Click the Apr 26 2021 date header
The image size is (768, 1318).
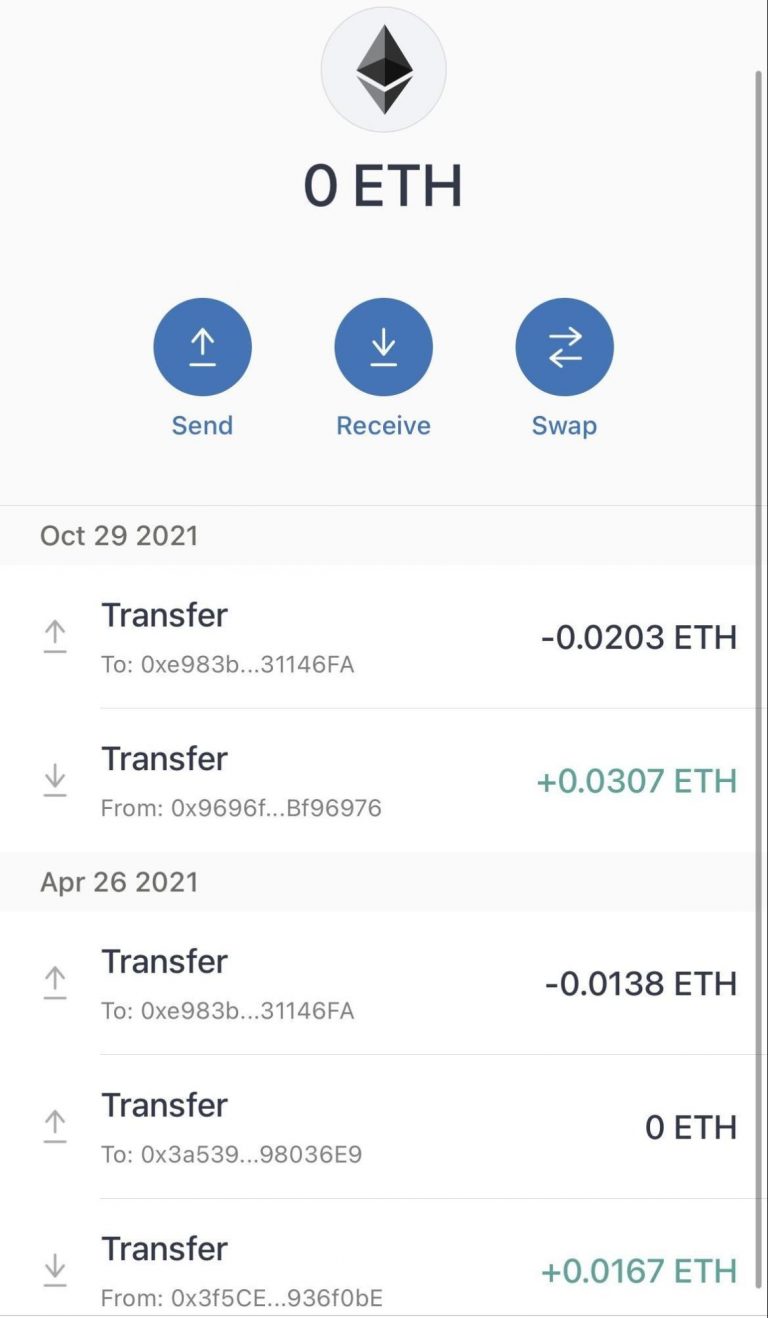point(117,882)
